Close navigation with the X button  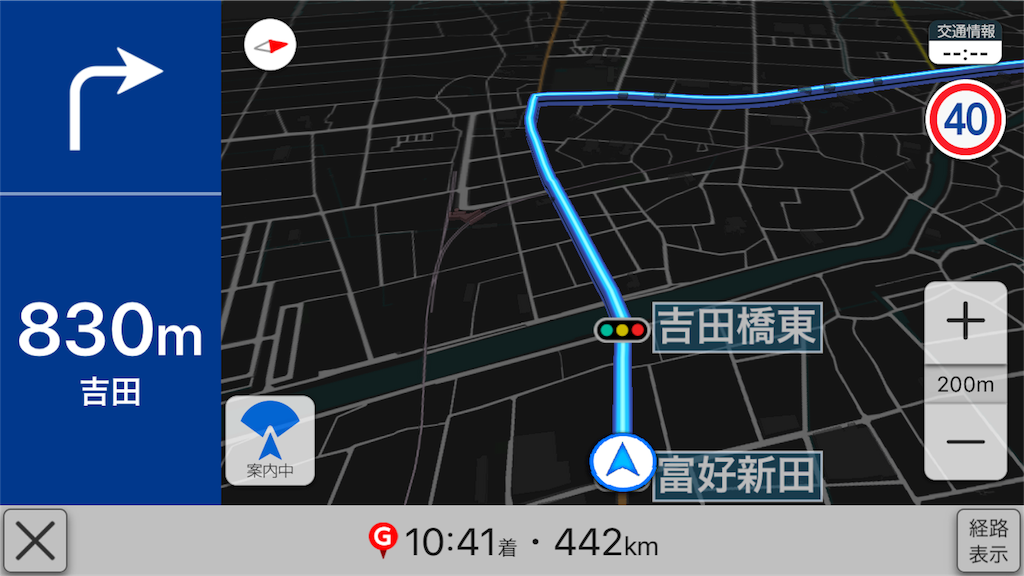36,541
